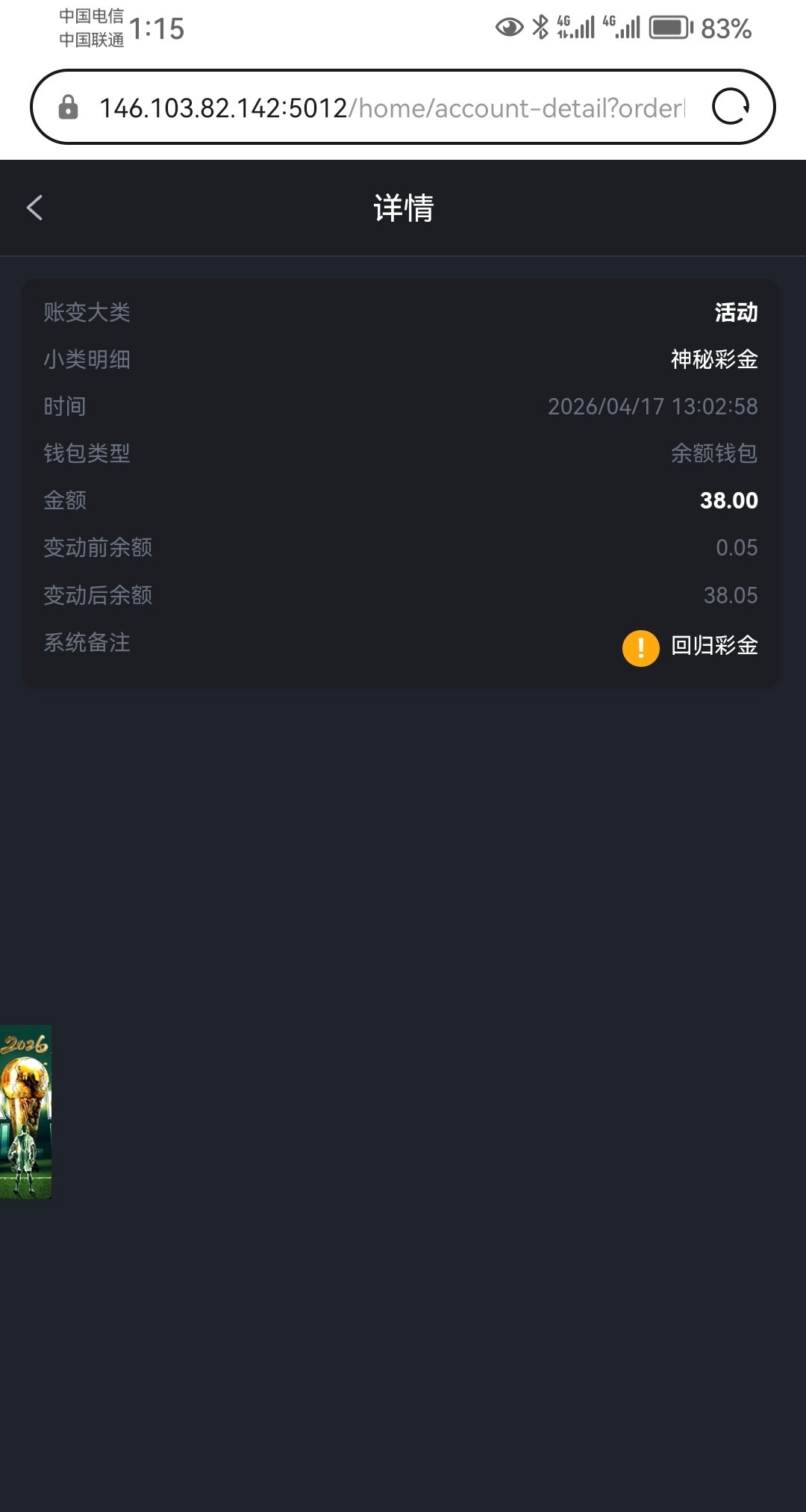Image resolution: width=806 pixels, height=1512 pixels.
Task: Tap the orange warning icon beside 回归彩金
Action: (x=640, y=647)
